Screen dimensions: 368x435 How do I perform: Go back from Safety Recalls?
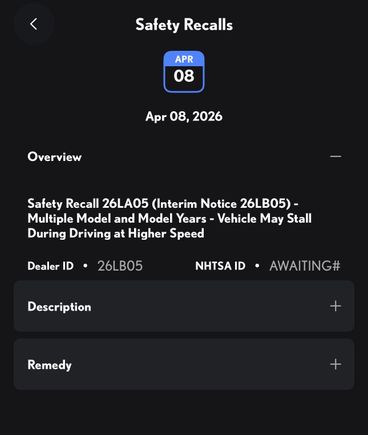click(x=34, y=24)
